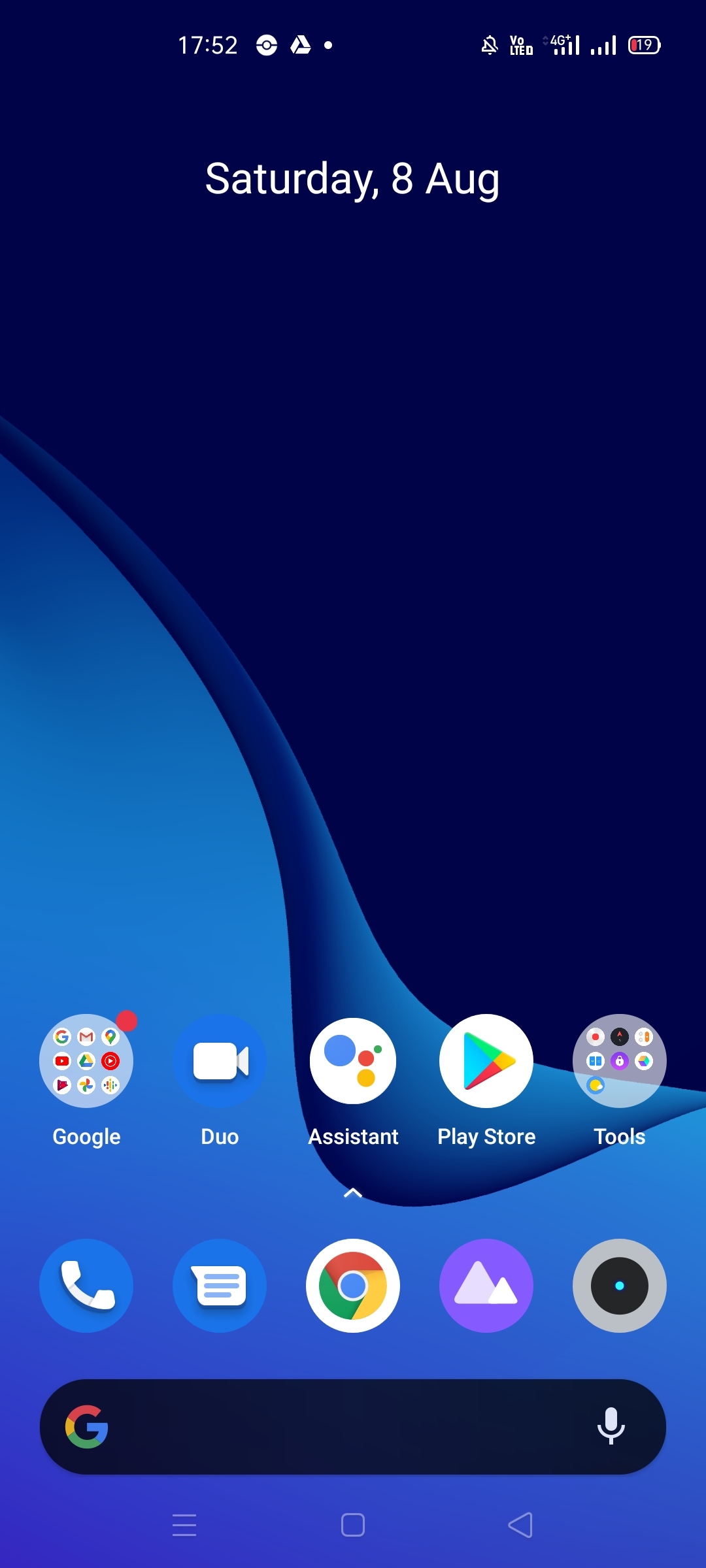This screenshot has width=706, height=1568.
Task: Open the purple Photos gallery app
Action: [486, 1286]
